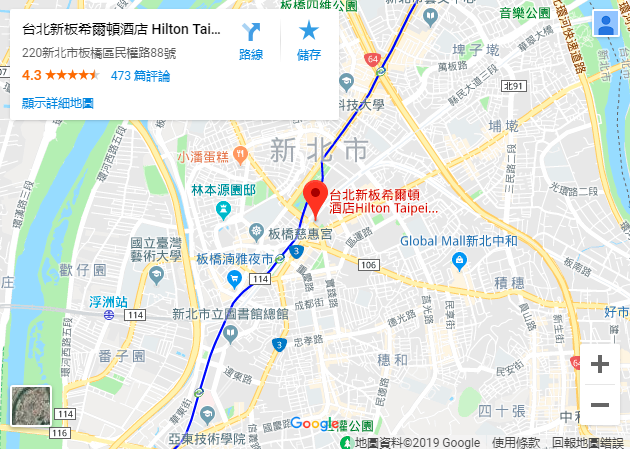The image size is (630, 451).
Task: Switch to satellite imagery thumbnail
Action: (29, 405)
